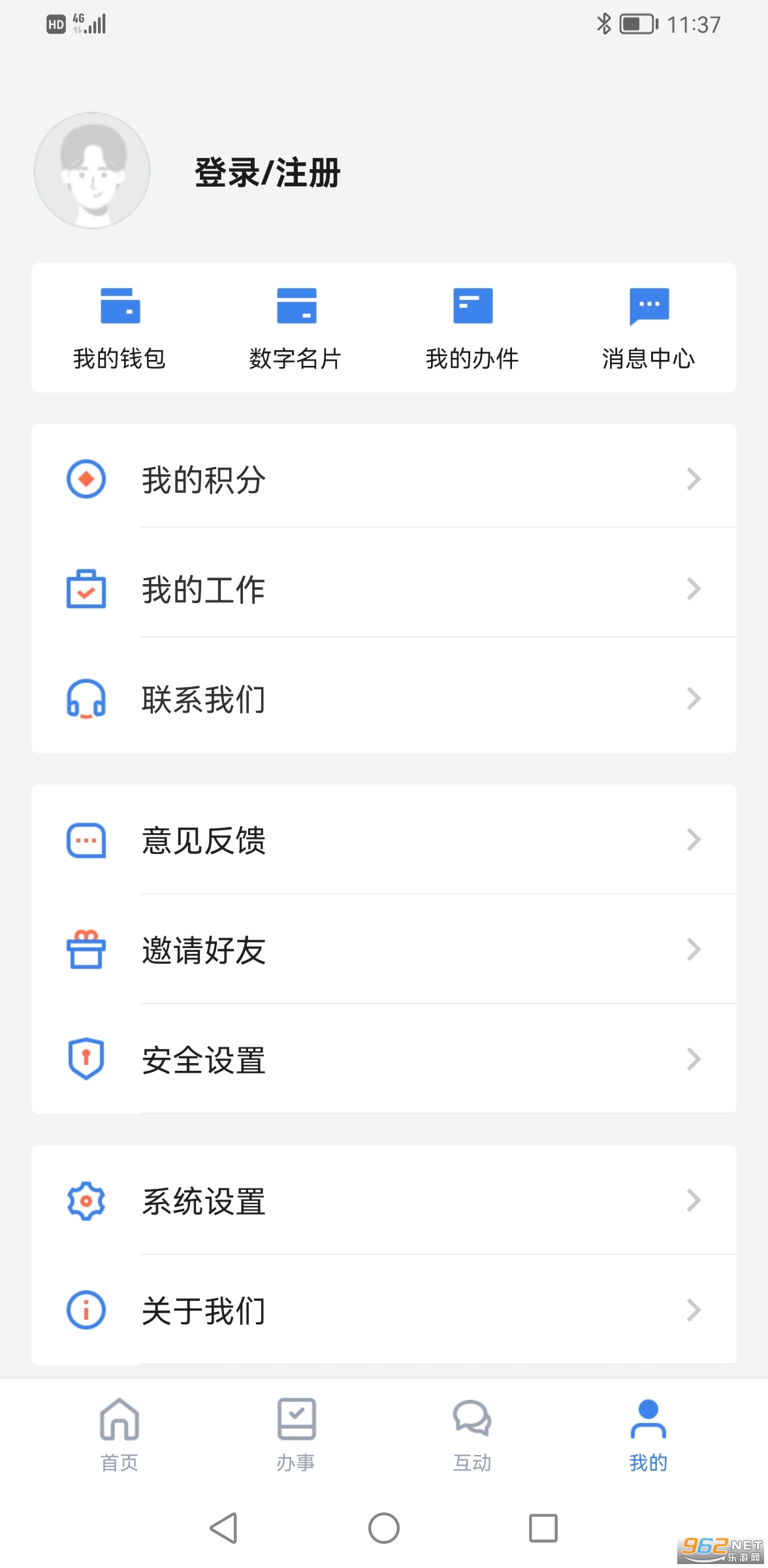The width and height of the screenshot is (768, 1568).
Task: Switch to the 互动 tab
Action: click(x=472, y=1435)
